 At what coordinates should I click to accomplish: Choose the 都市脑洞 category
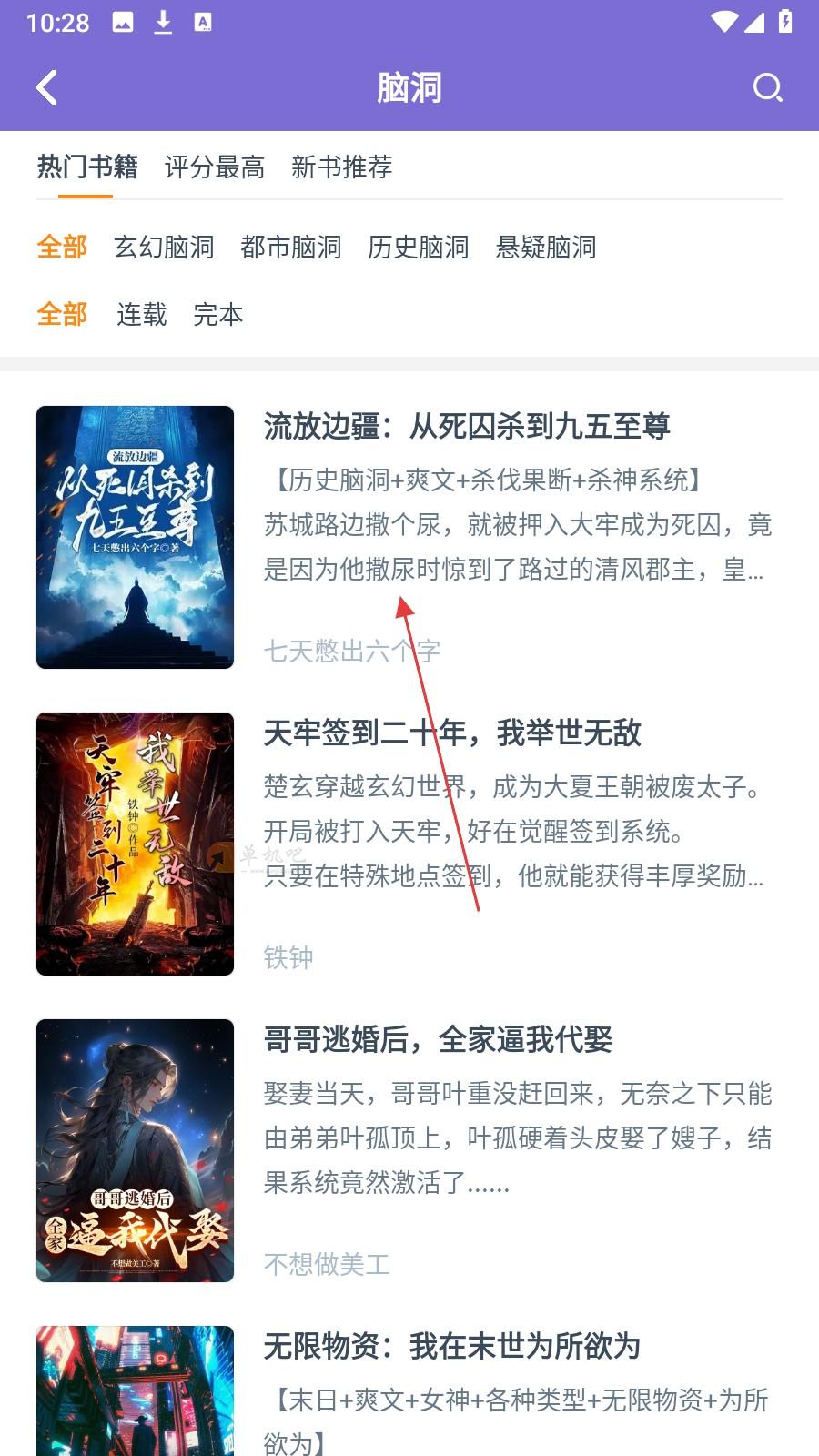click(292, 248)
